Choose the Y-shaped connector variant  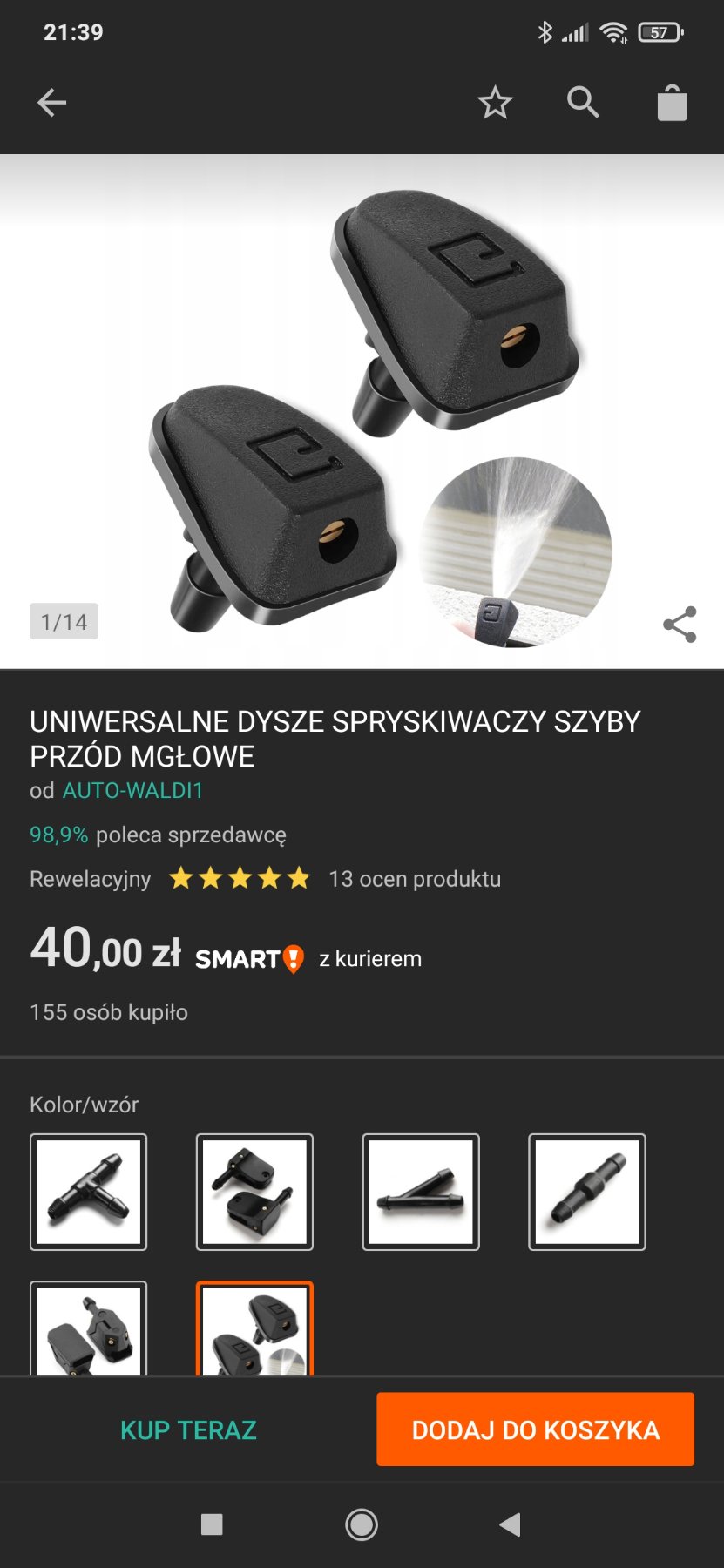click(421, 1192)
